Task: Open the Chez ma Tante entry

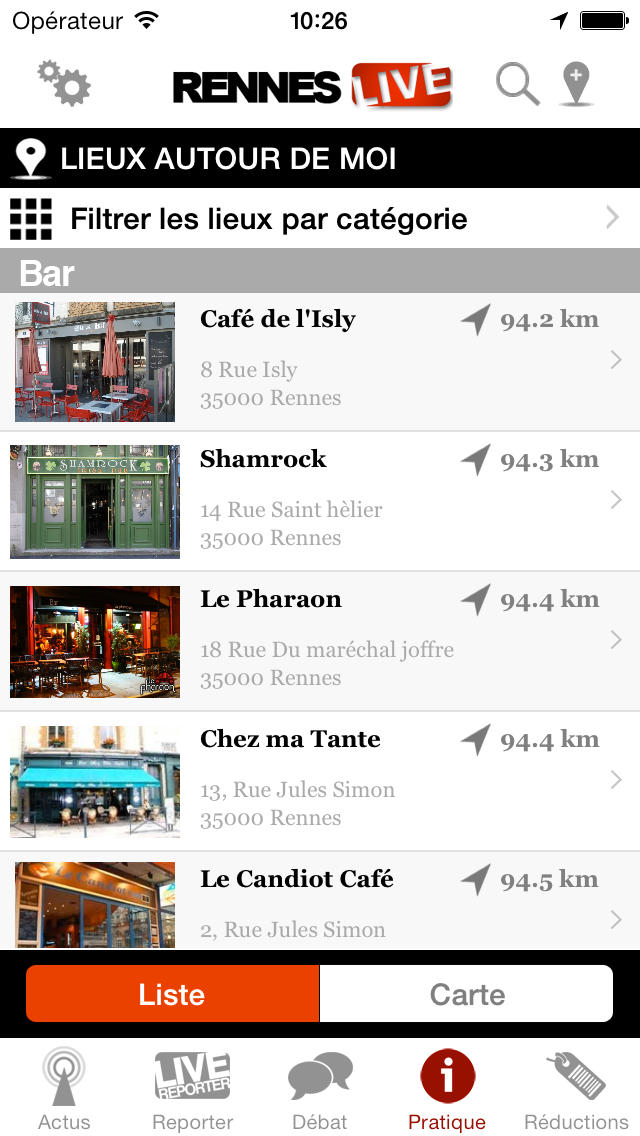Action: [x=320, y=780]
